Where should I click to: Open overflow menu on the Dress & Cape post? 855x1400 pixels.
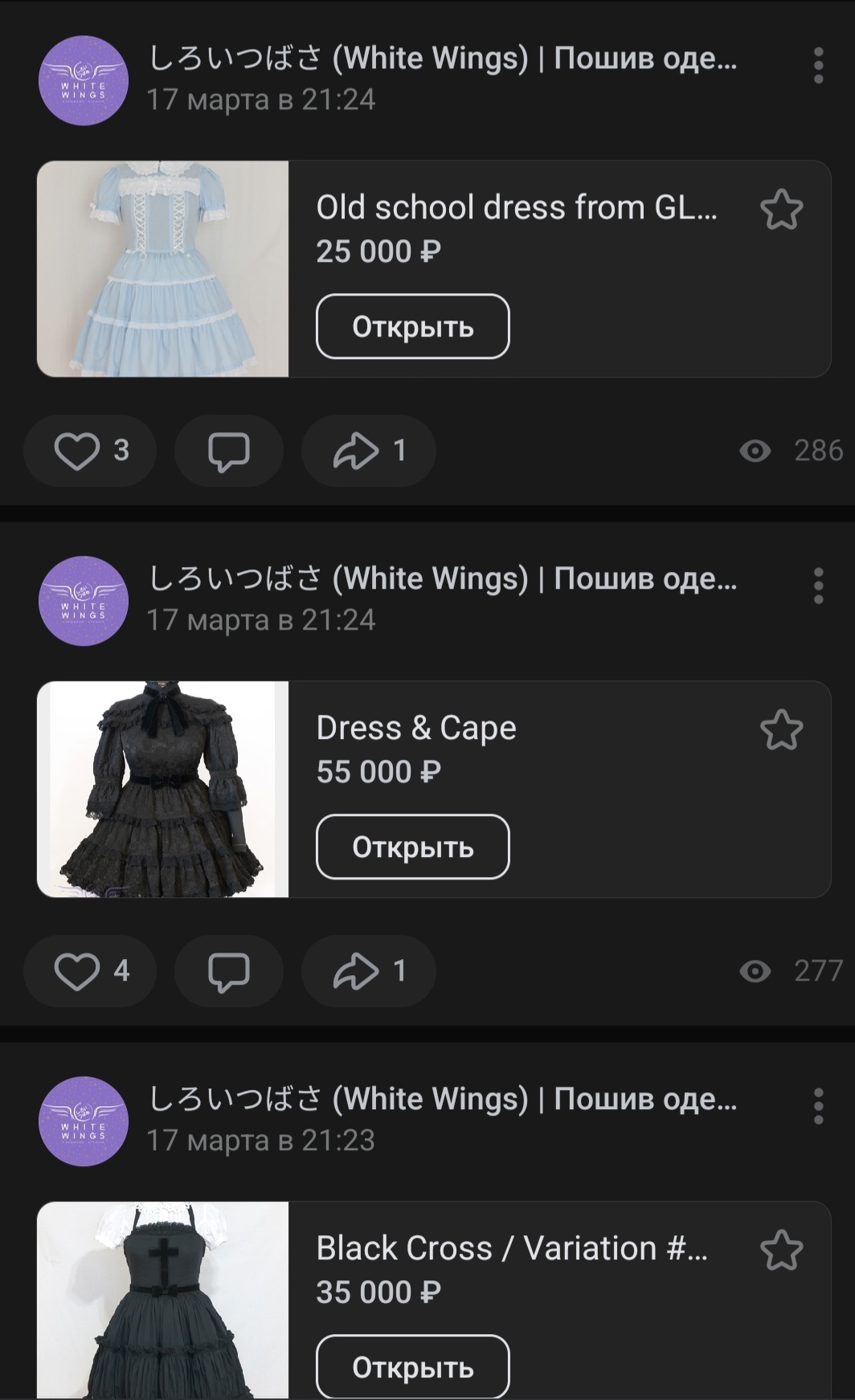tap(818, 586)
